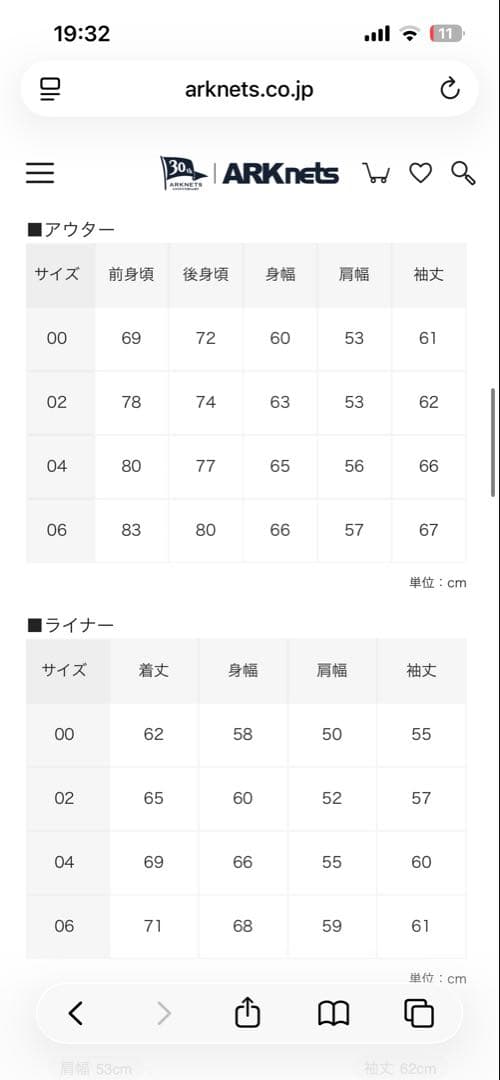The width and height of the screenshot is (500, 1080).
Task: Reload the page
Action: click(450, 89)
